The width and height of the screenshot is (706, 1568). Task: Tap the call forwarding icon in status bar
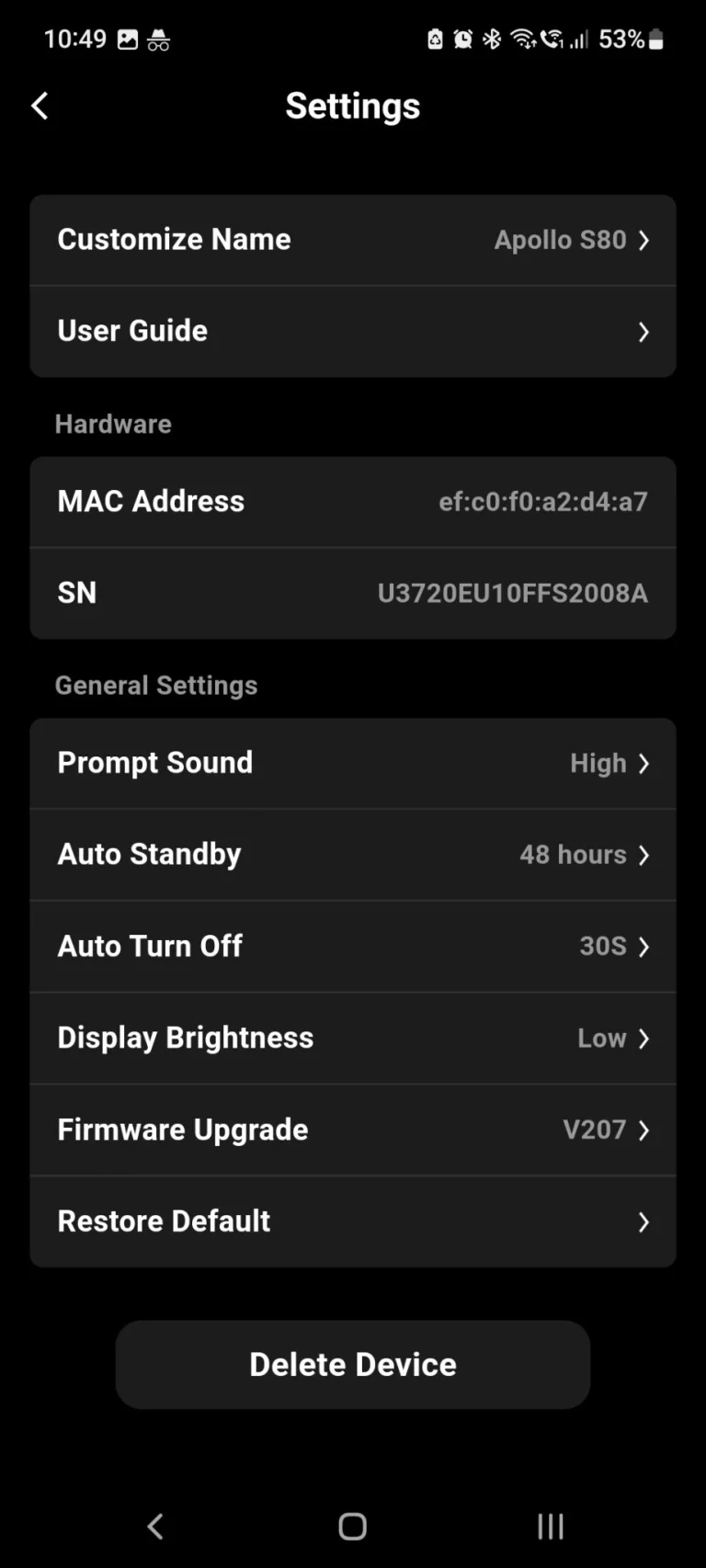pyautogui.click(x=552, y=39)
